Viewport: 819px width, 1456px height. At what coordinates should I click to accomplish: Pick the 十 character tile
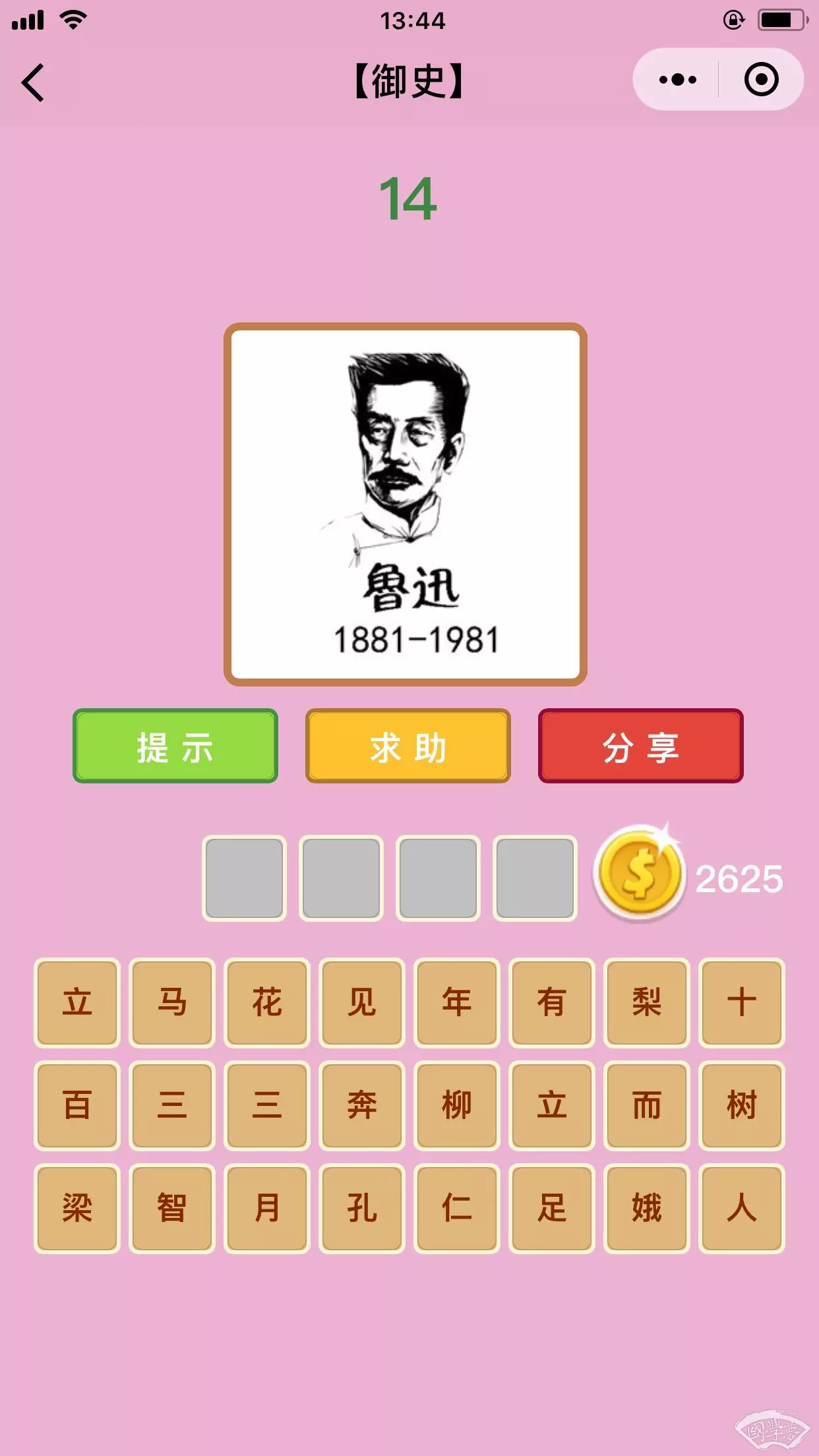click(x=741, y=1002)
